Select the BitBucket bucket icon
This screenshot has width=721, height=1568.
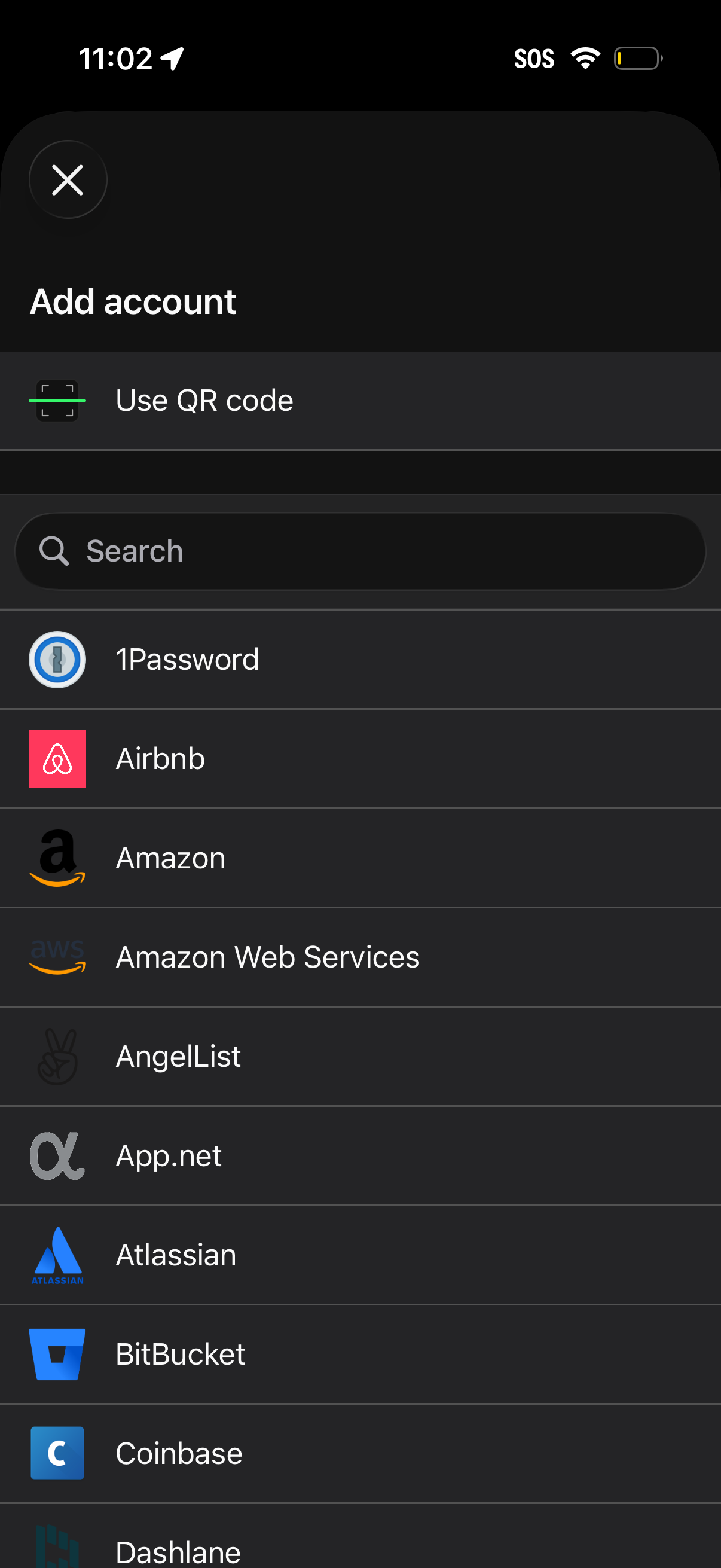[57, 1354]
